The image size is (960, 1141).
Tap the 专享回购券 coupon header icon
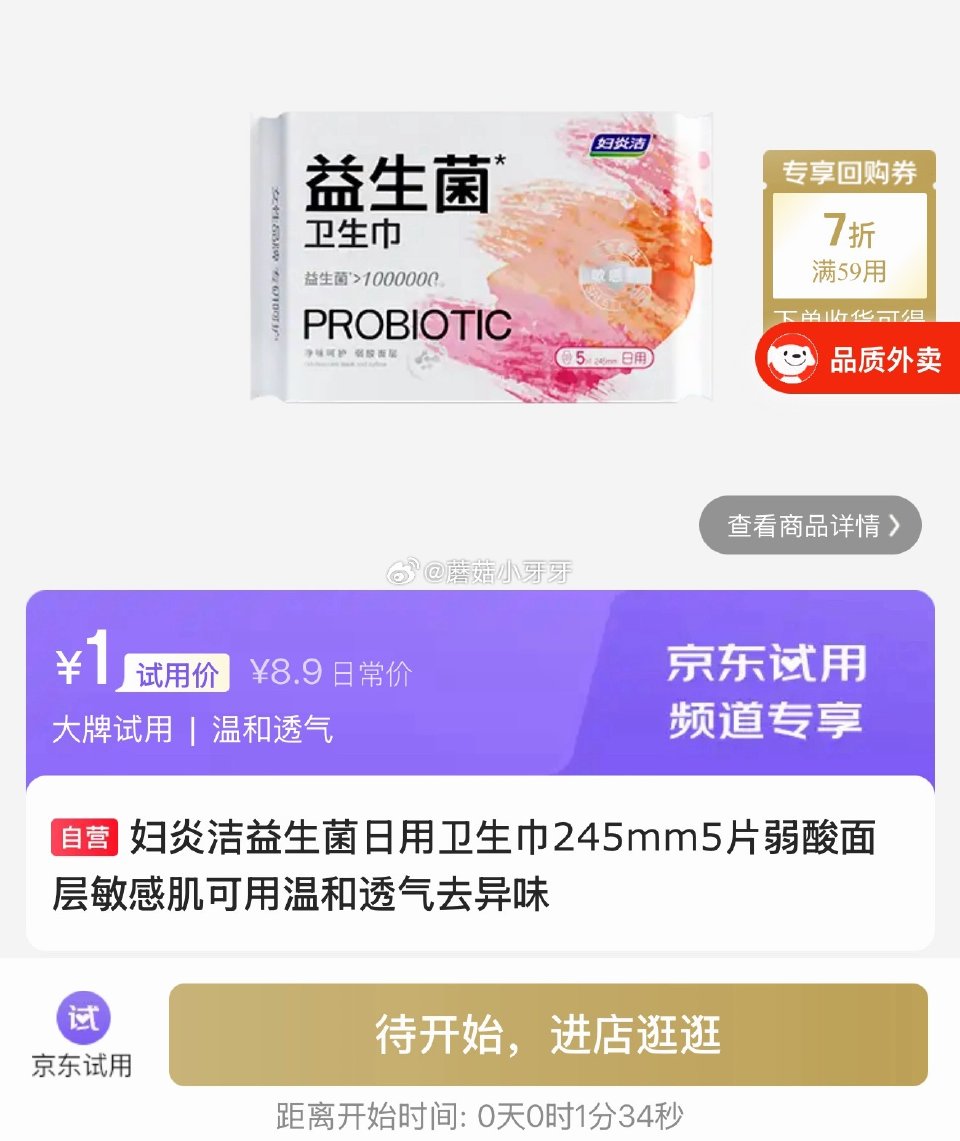(x=849, y=170)
